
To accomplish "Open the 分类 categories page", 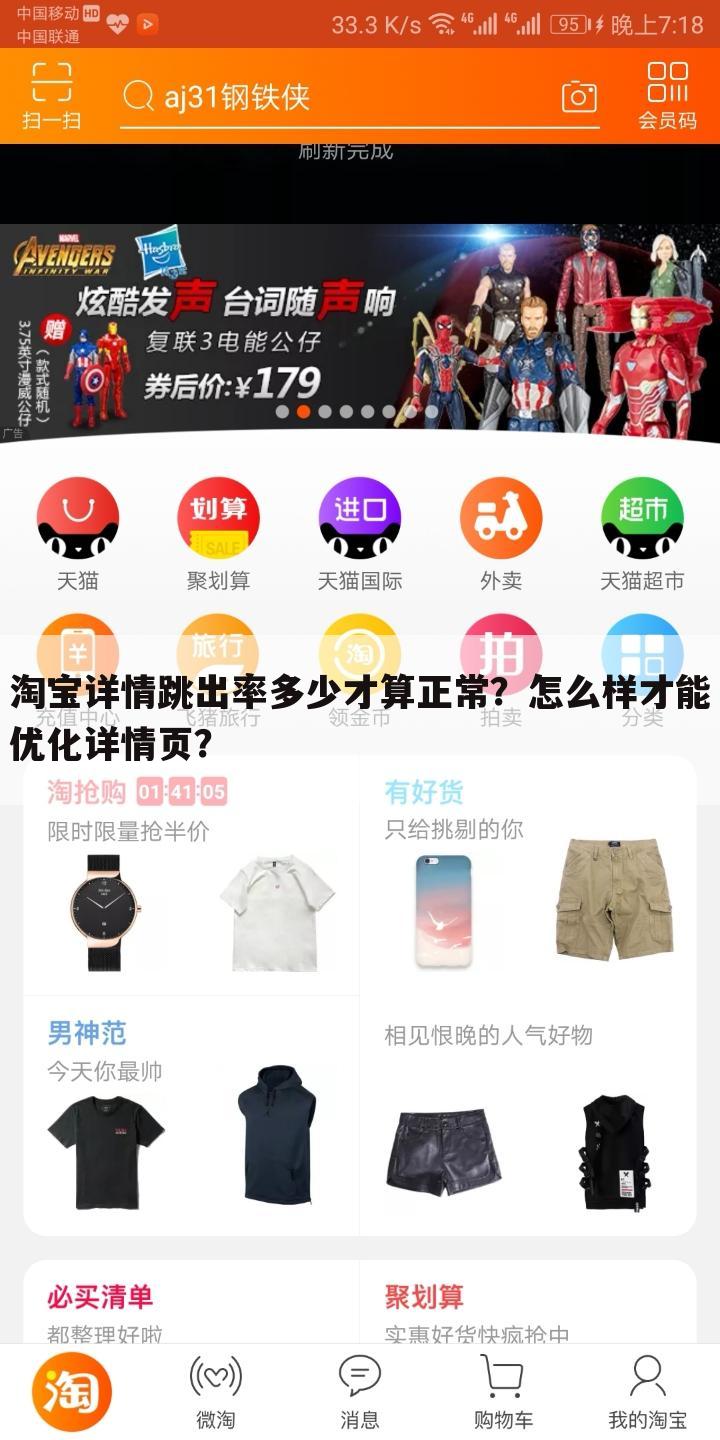I will pos(640,655).
